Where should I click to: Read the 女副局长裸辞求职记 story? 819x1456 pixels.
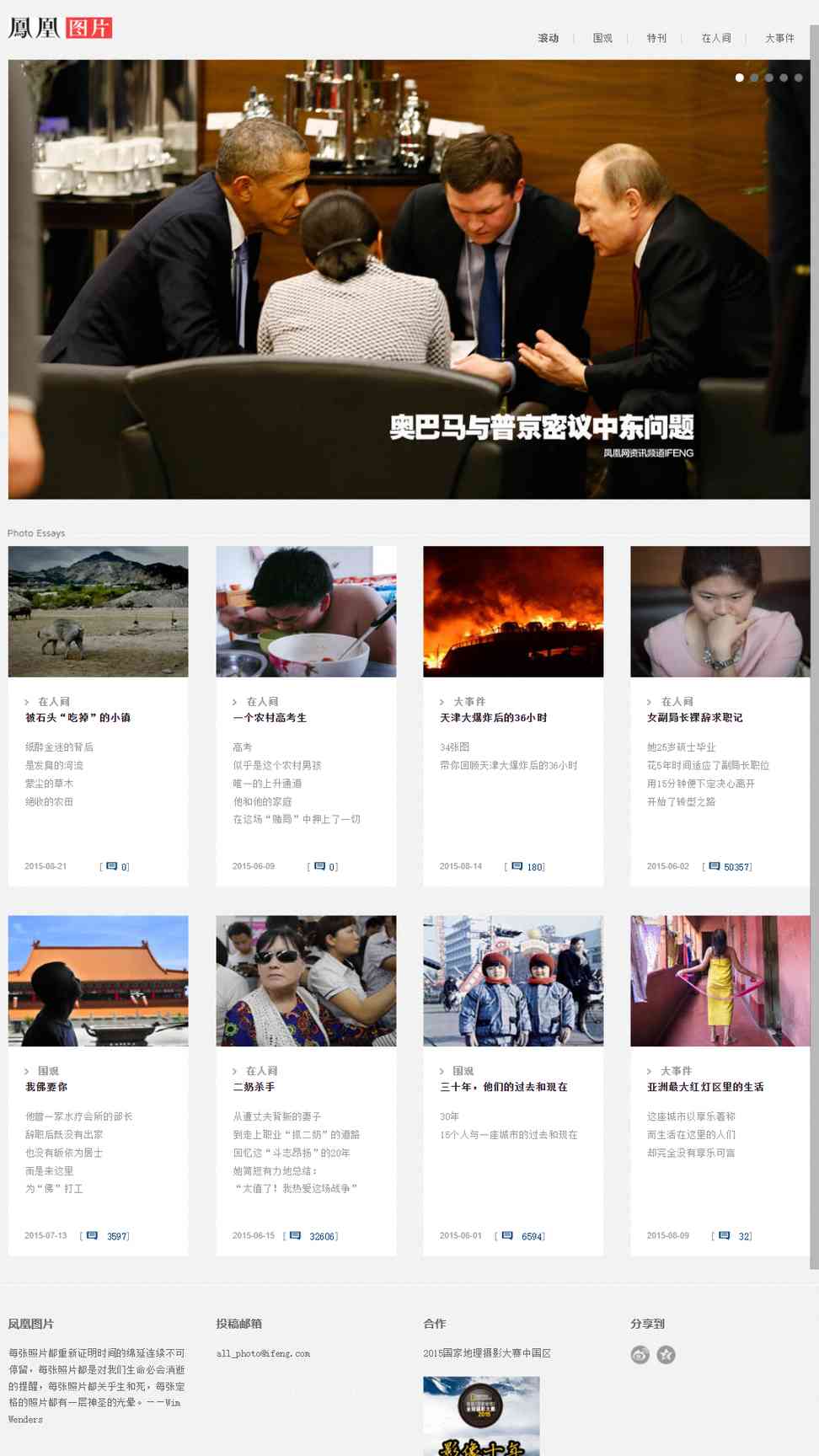pos(694,718)
